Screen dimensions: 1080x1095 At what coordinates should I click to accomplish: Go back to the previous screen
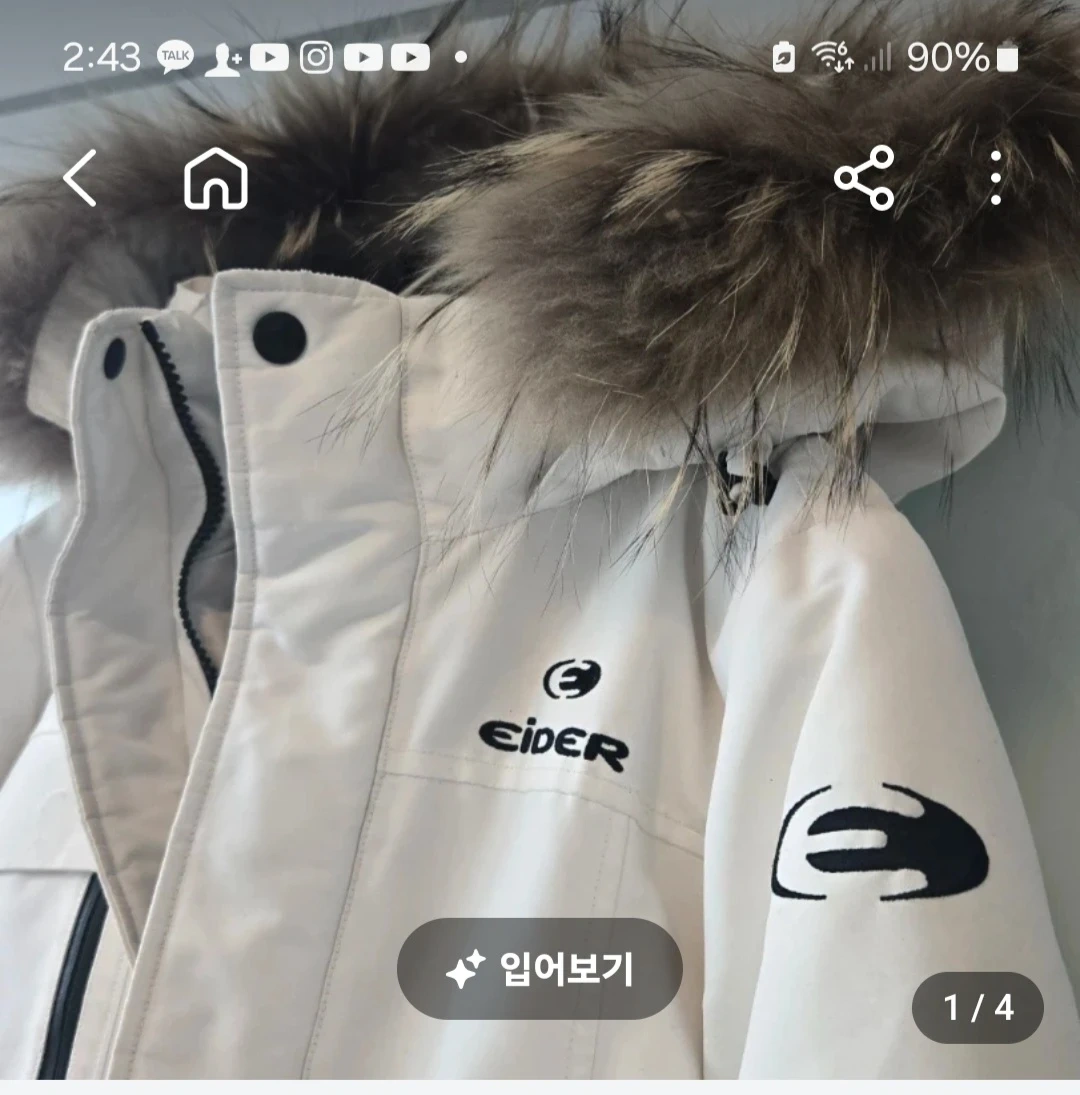(x=80, y=178)
